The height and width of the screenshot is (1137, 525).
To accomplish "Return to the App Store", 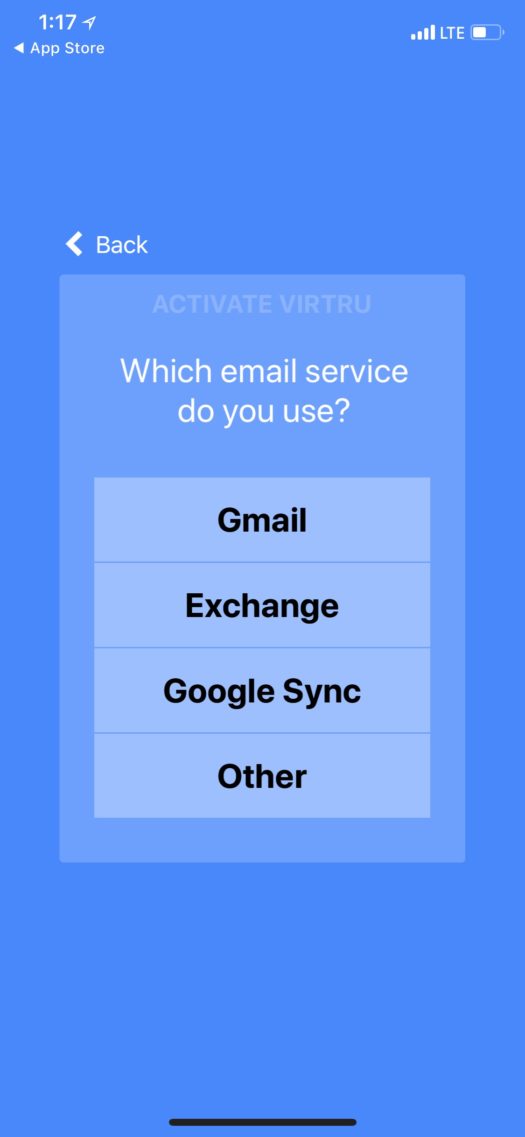I will pyautogui.click(x=59, y=49).
